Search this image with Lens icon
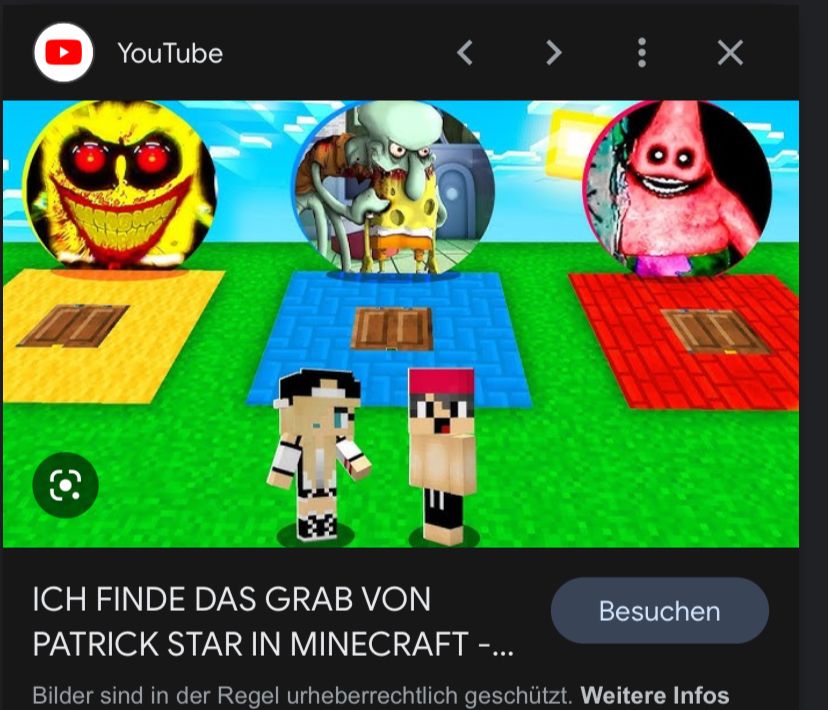This screenshot has width=828, height=710. click(65, 486)
